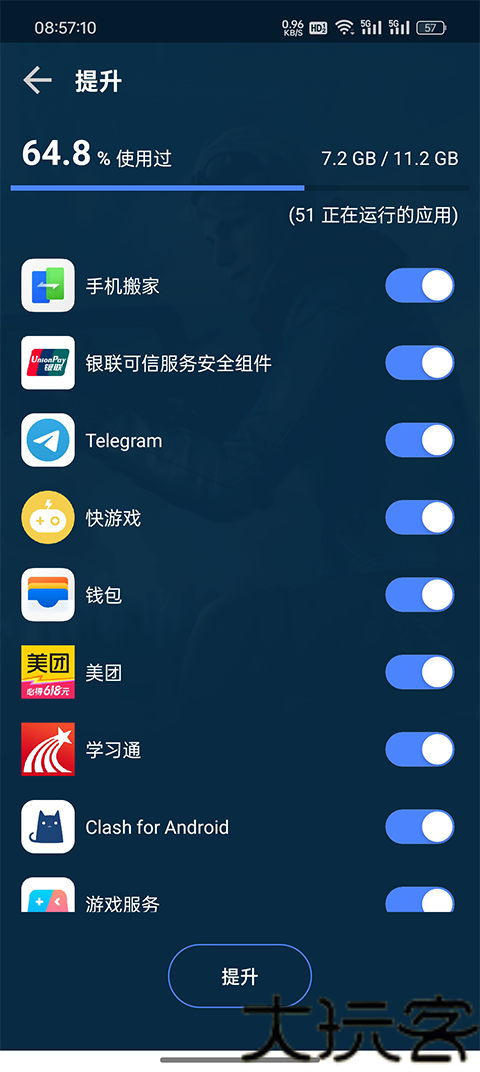Turn off the 学习通 switch
This screenshot has width=480, height=1072.
(x=420, y=749)
